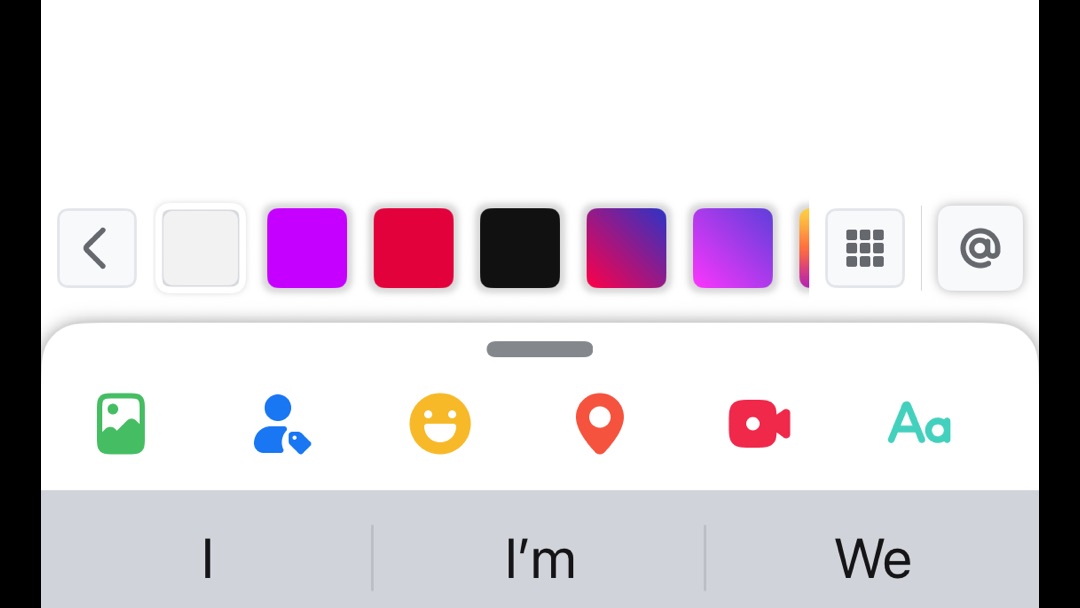Apply the black background swatch
1080x608 pixels.
pyautogui.click(x=520, y=248)
